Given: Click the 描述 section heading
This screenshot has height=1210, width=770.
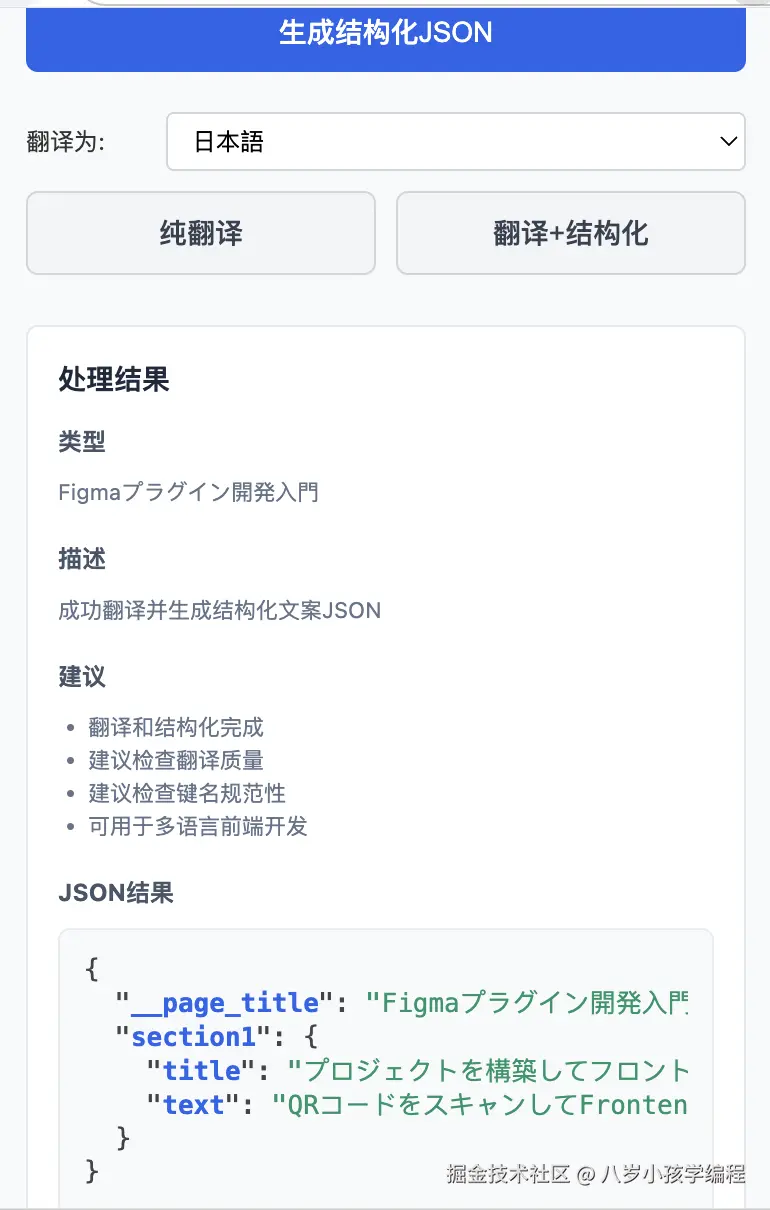Looking at the screenshot, I should tap(81, 559).
